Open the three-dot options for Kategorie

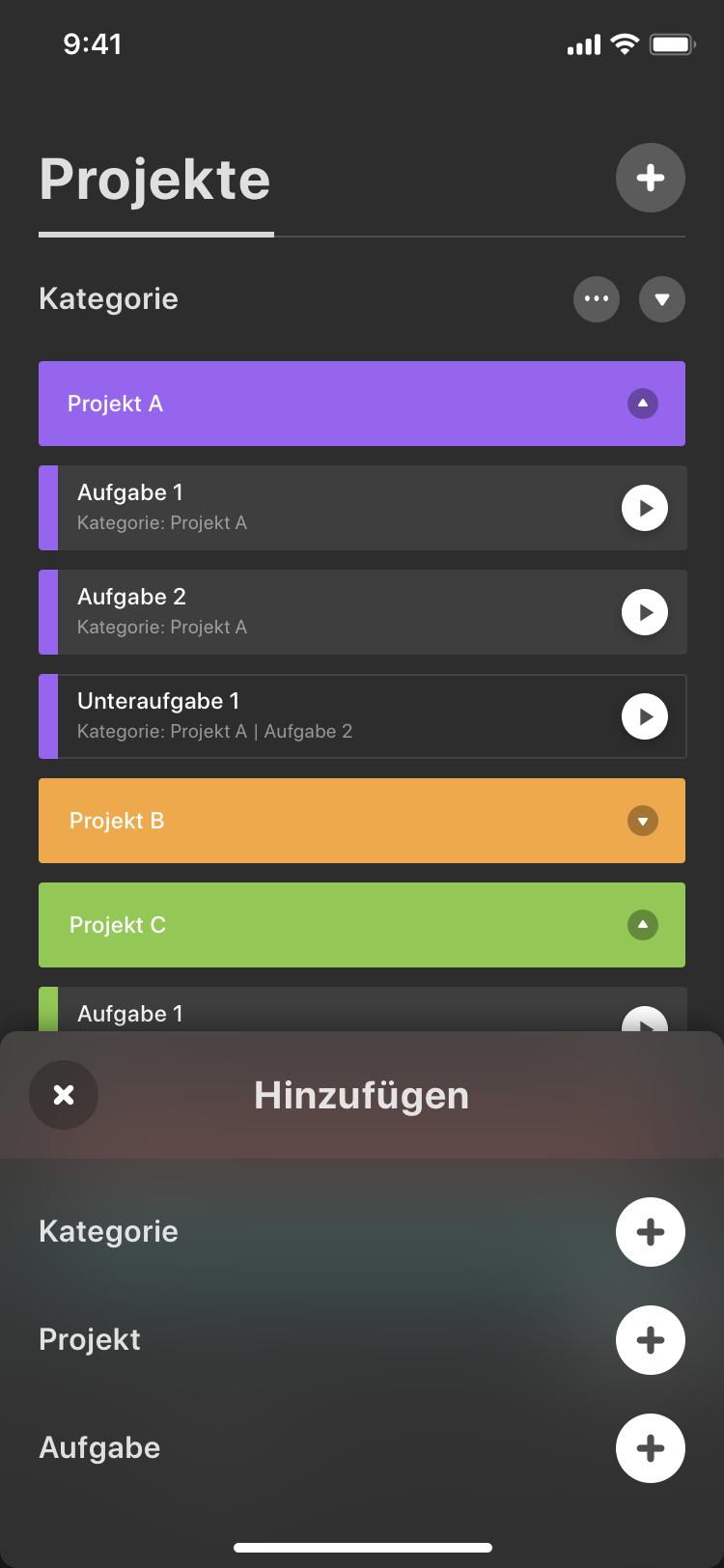597,299
